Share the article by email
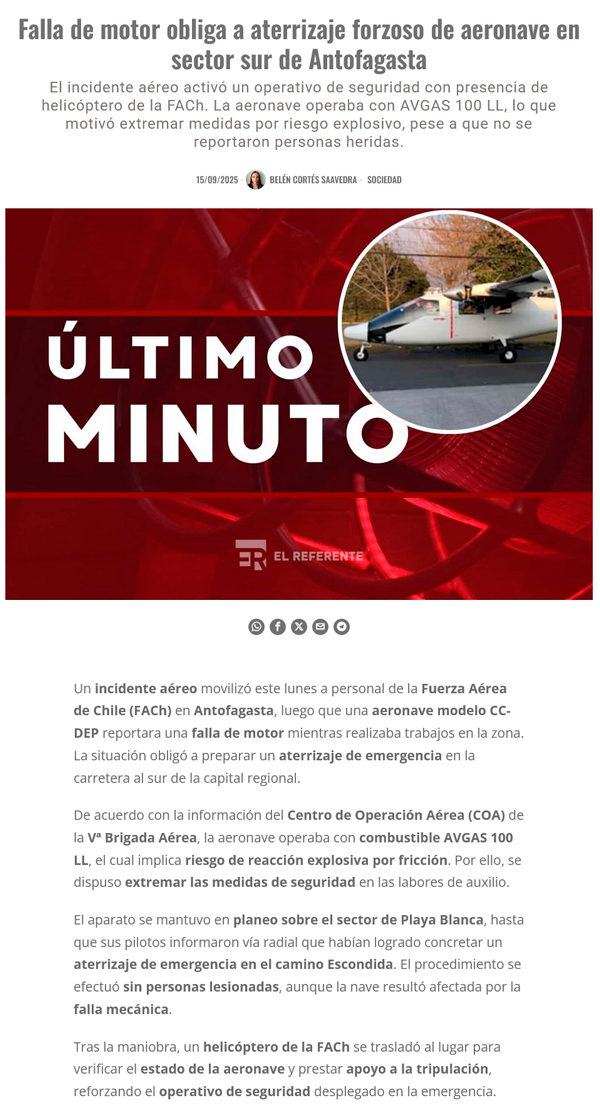The height and width of the screenshot is (1104, 600). coord(320,627)
